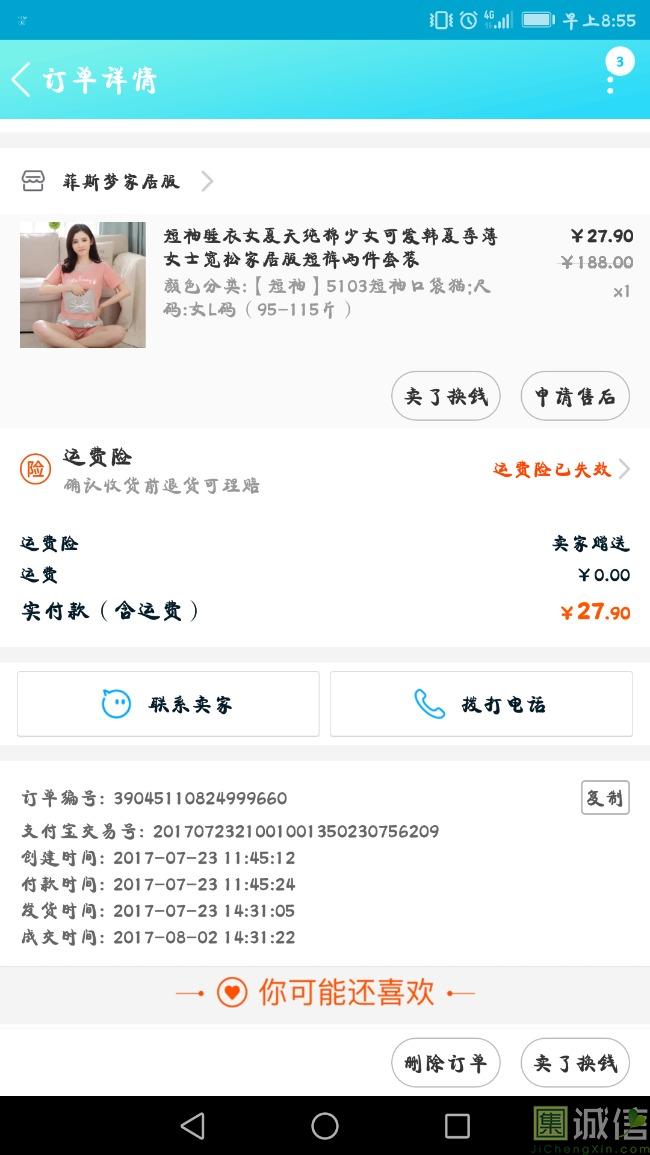The width and height of the screenshot is (650, 1155).
Task: Go to the home screen
Action: tap(325, 1126)
